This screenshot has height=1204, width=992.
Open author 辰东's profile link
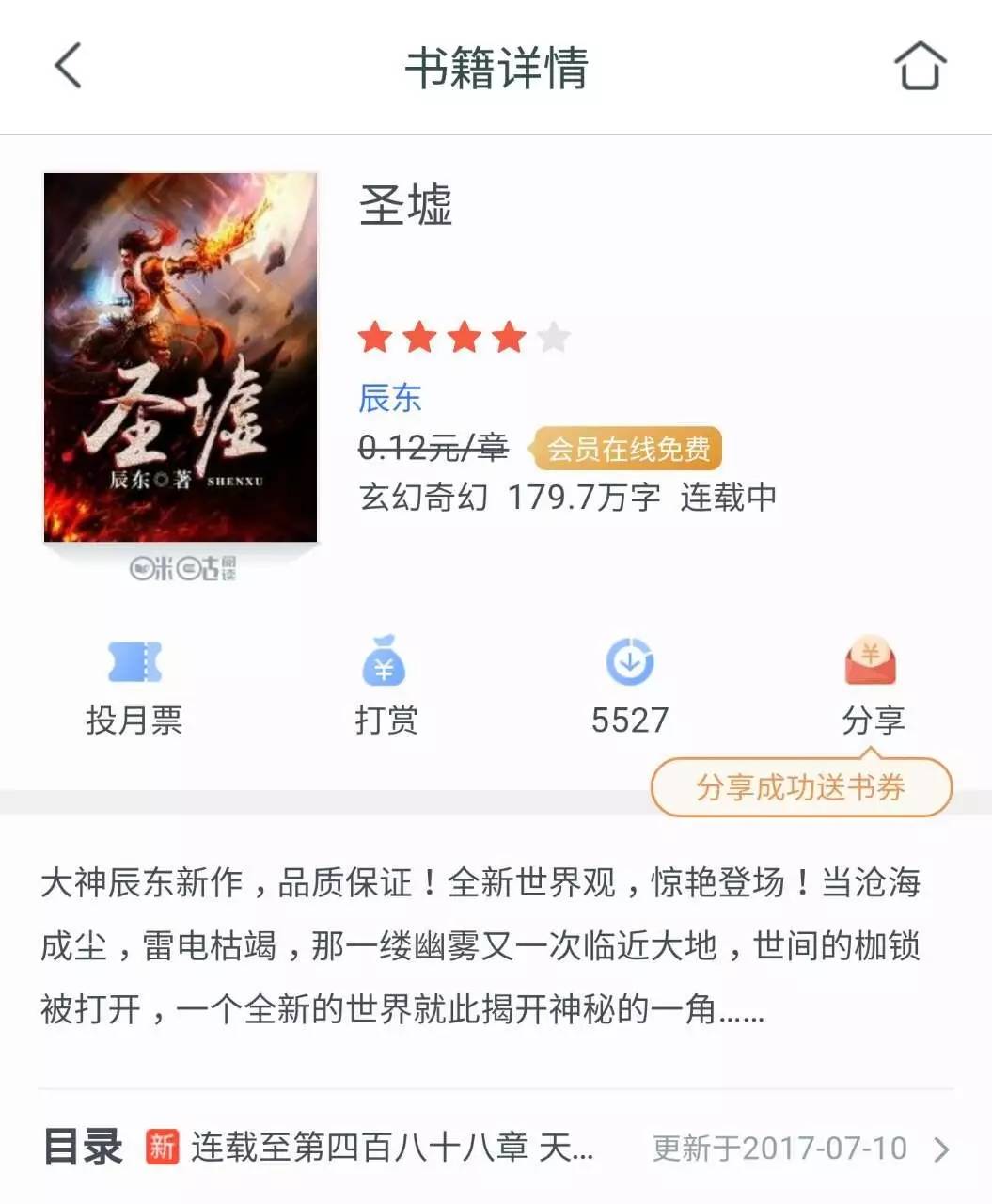pyautogui.click(x=391, y=399)
